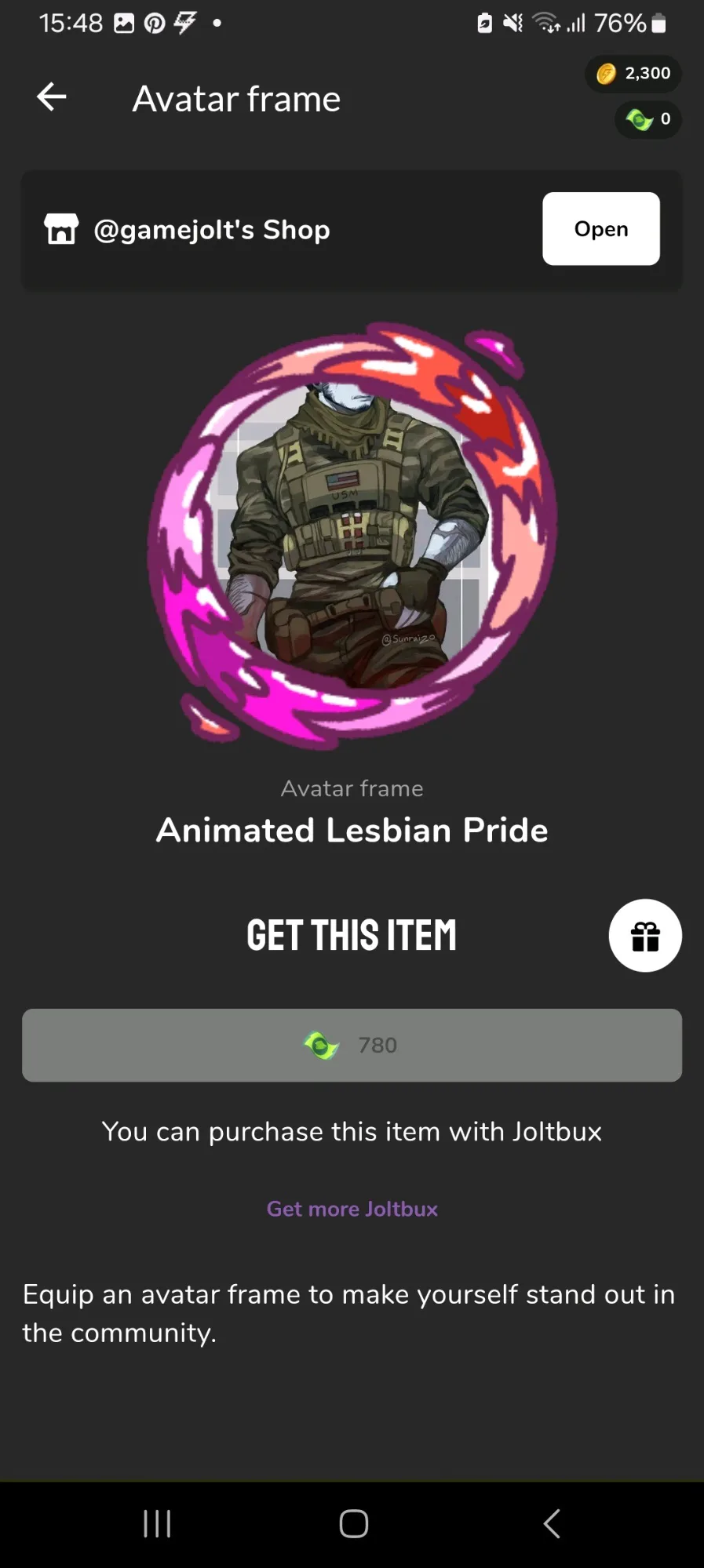
Task: Follow the Get more Joltbux link
Action: (x=352, y=1209)
